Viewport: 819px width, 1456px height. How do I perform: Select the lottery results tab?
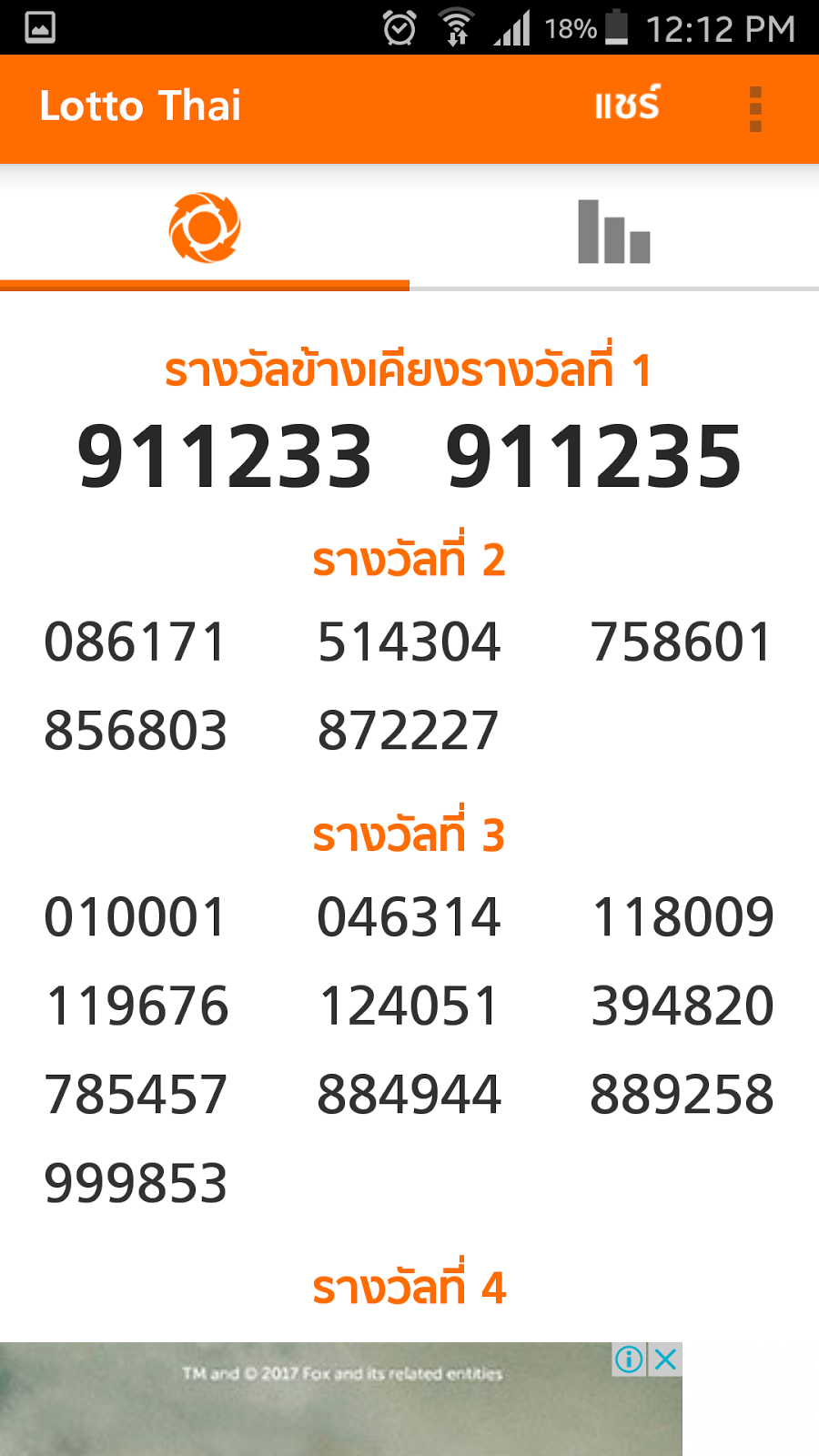pyautogui.click(x=205, y=227)
